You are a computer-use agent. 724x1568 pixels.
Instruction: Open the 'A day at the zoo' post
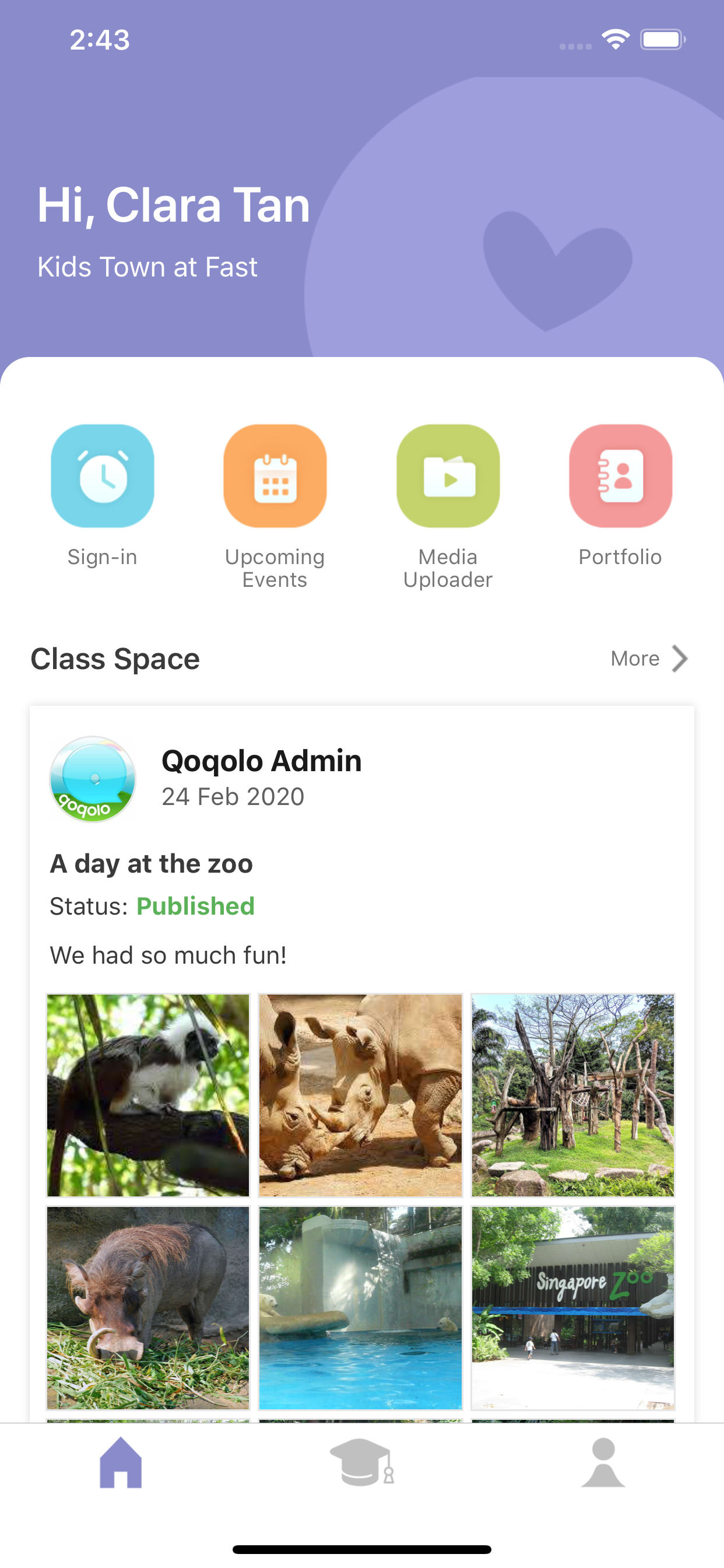pos(151,863)
